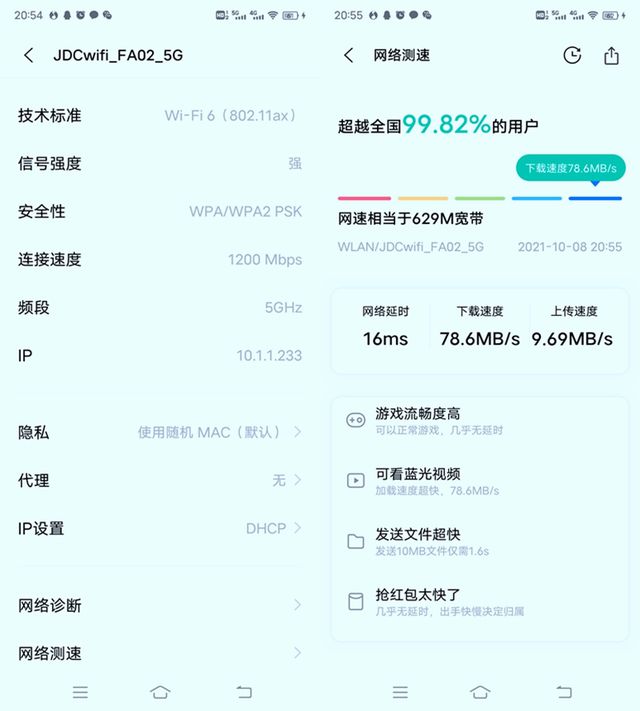640x711 pixels.
Task: Go back from the 网络测速 page
Action: coord(349,56)
